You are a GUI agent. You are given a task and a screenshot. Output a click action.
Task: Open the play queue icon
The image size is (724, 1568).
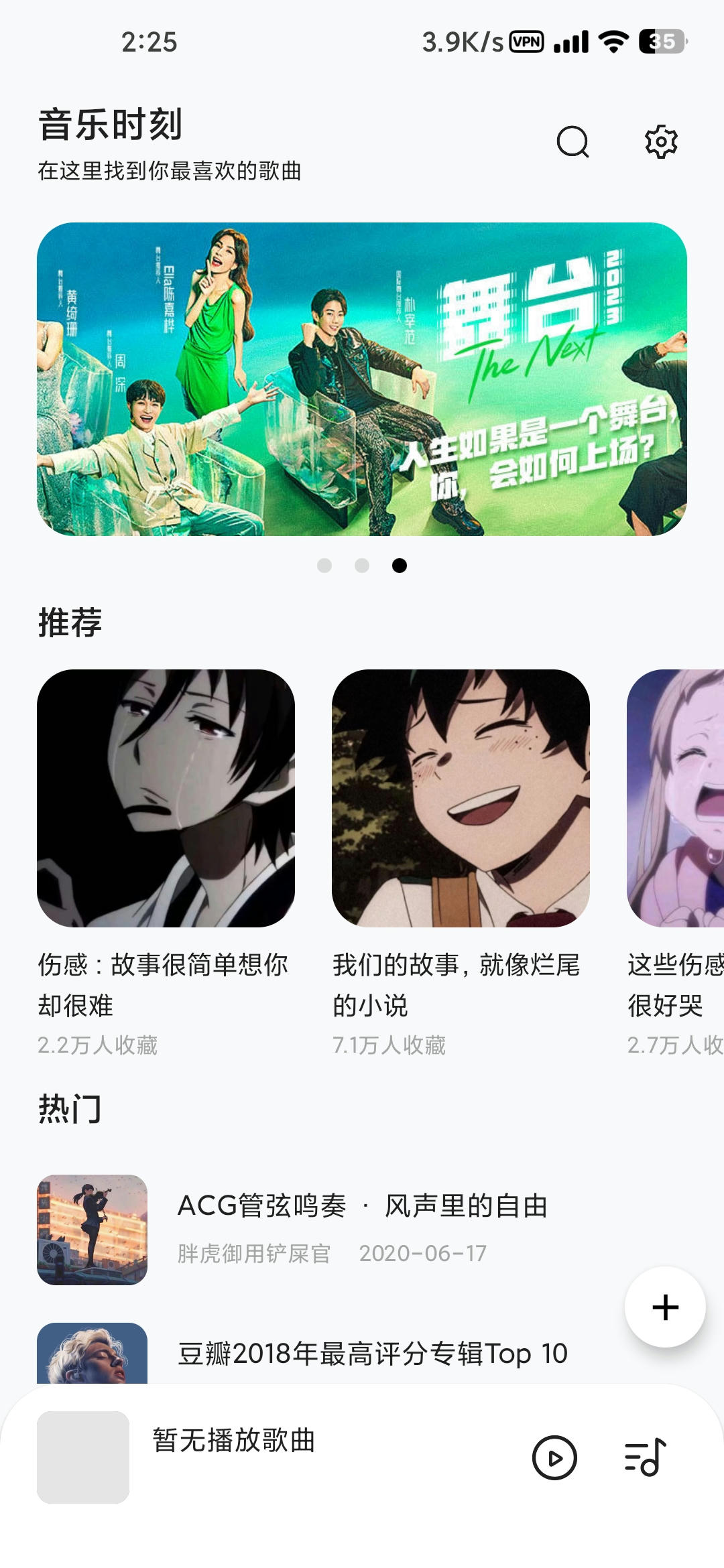click(x=645, y=1457)
